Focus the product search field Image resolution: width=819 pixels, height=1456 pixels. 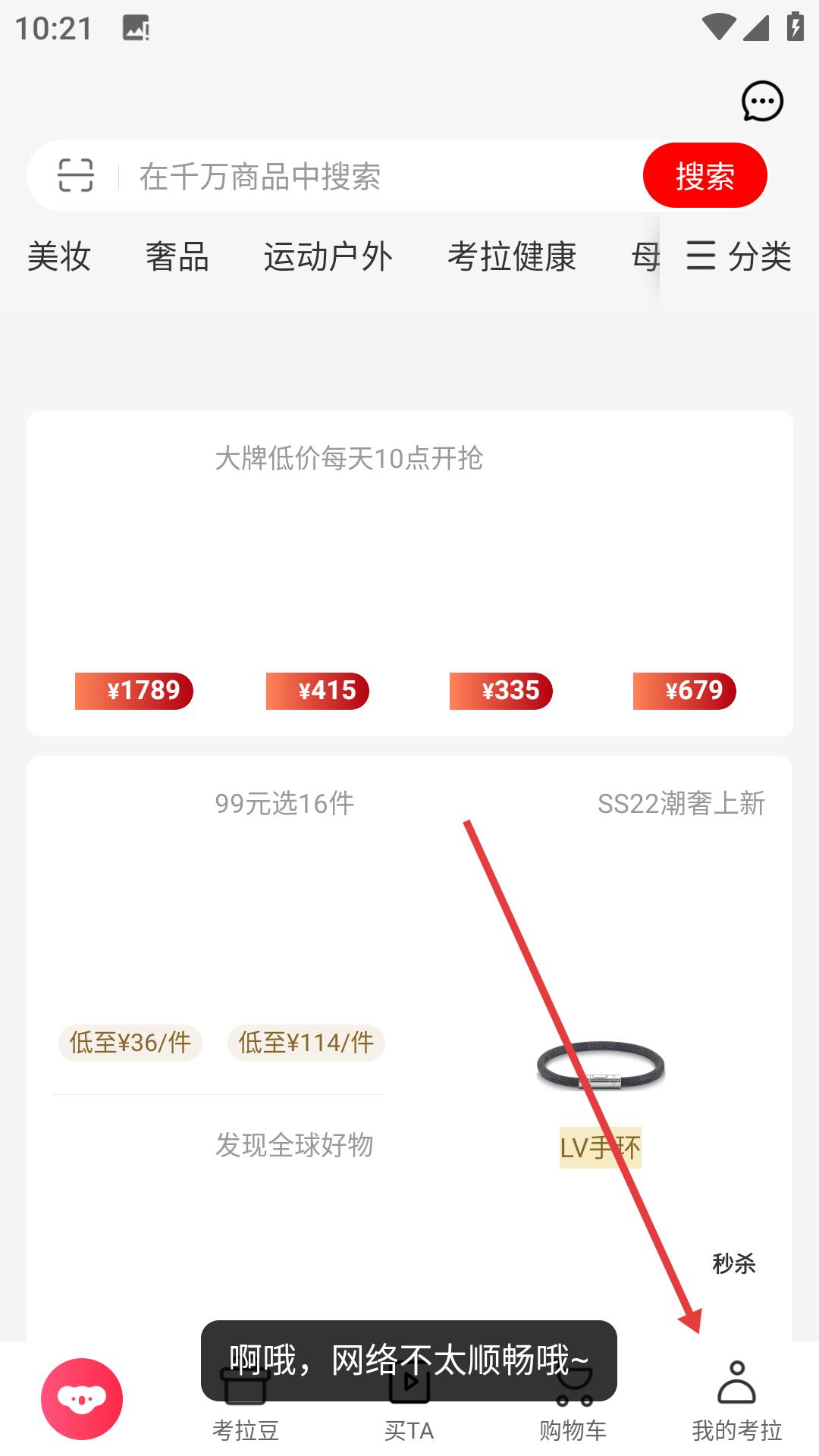(x=379, y=176)
